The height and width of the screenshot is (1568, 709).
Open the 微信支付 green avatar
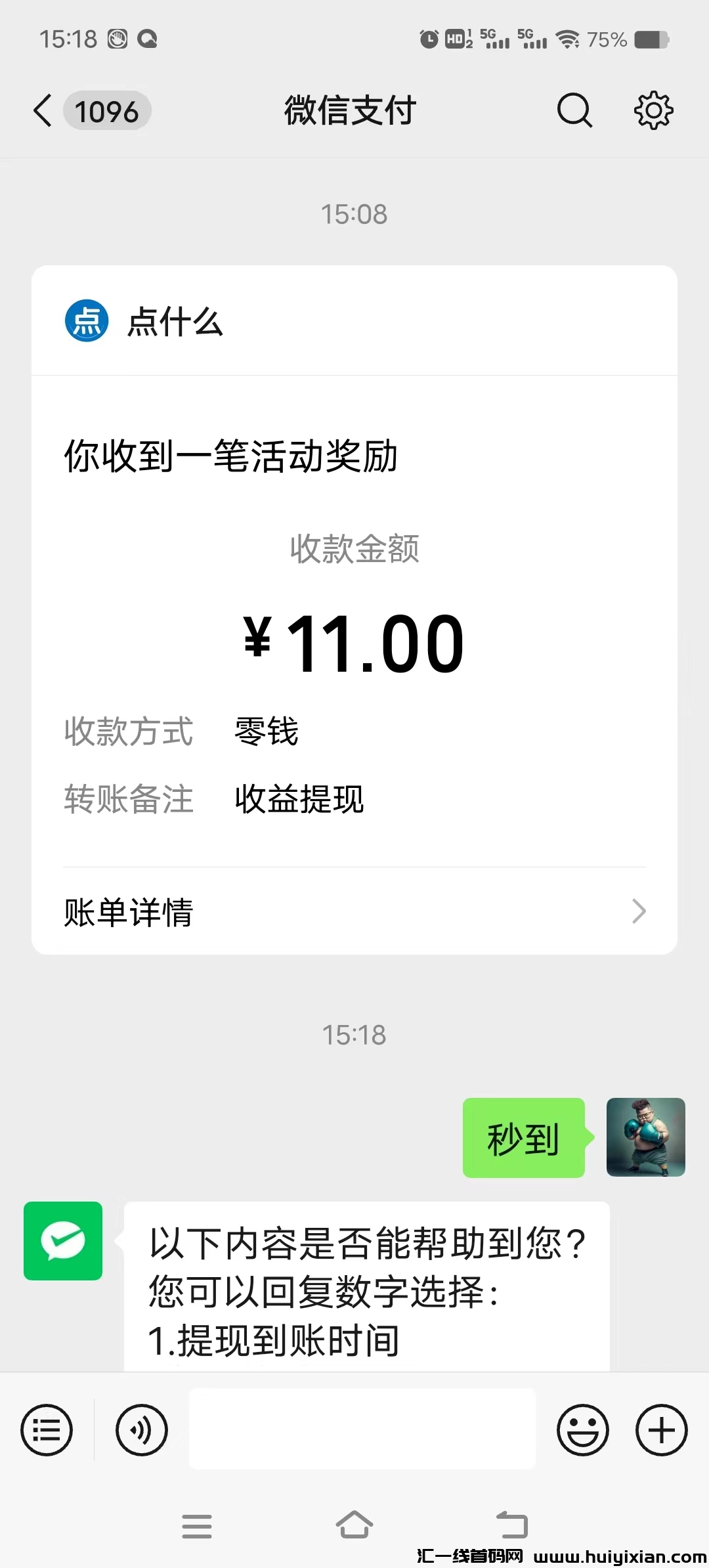tap(63, 1240)
